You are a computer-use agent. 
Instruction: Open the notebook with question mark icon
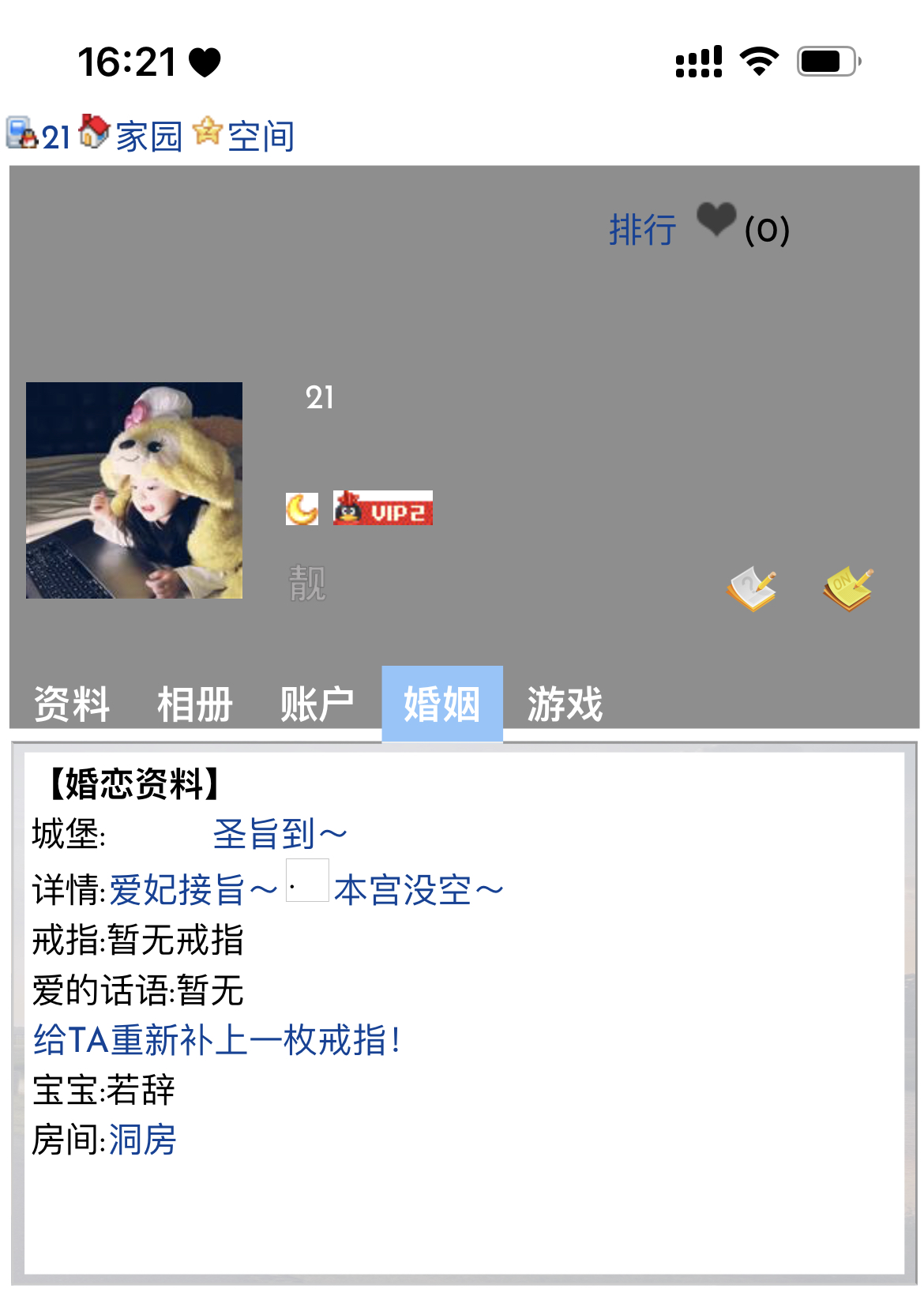751,588
